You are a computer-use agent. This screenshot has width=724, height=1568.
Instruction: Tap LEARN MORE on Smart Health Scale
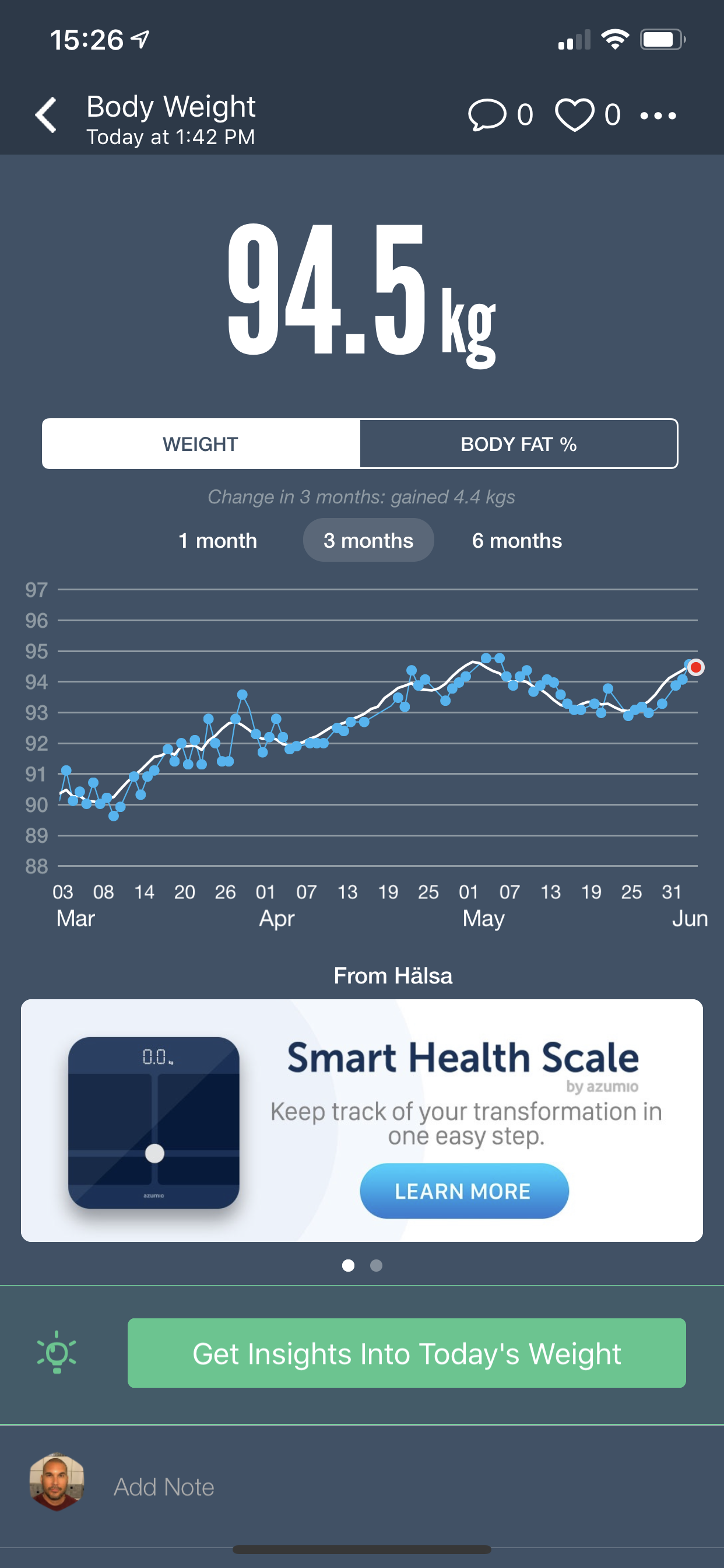tap(464, 1191)
